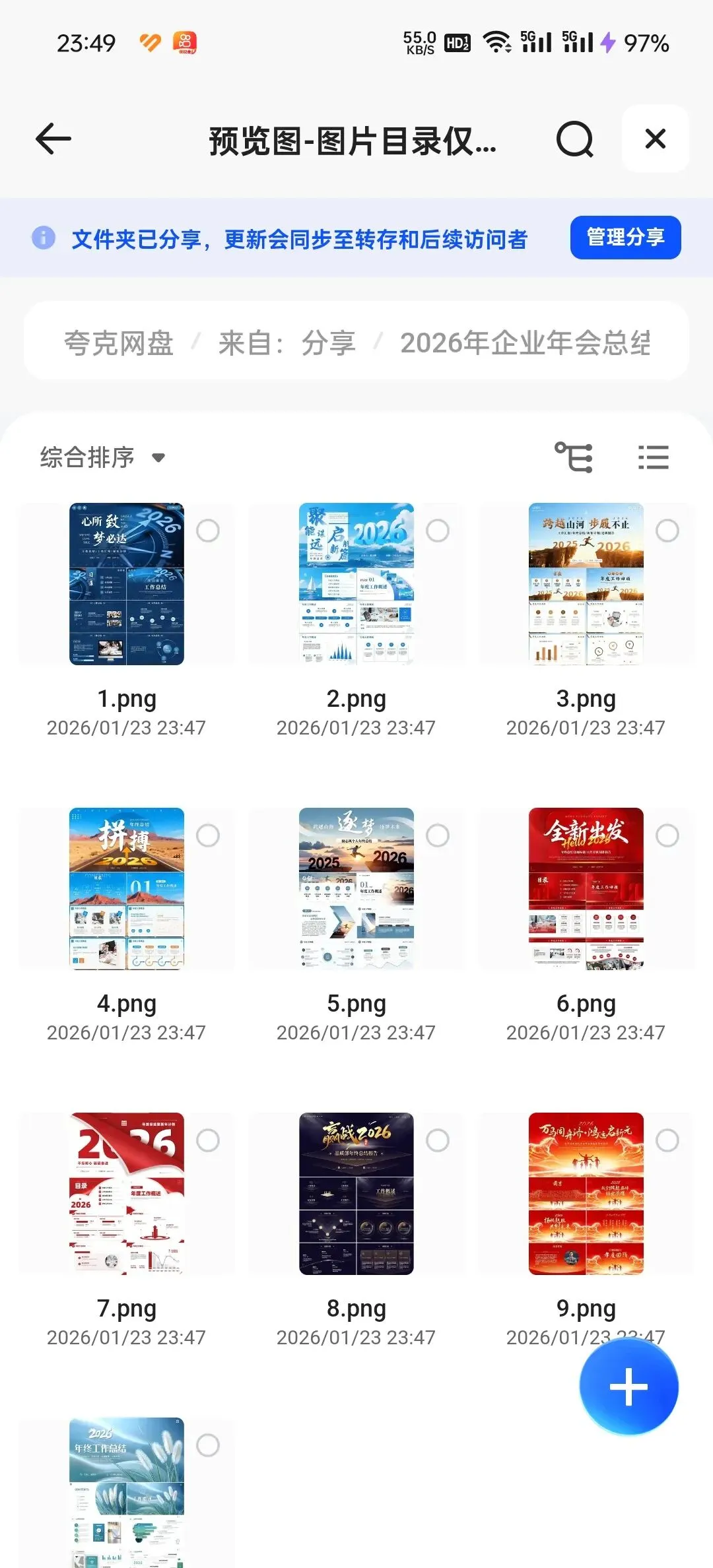Open the 2026年企业年会总结 breadcrumb folder
The image size is (713, 1568).
[x=525, y=343]
